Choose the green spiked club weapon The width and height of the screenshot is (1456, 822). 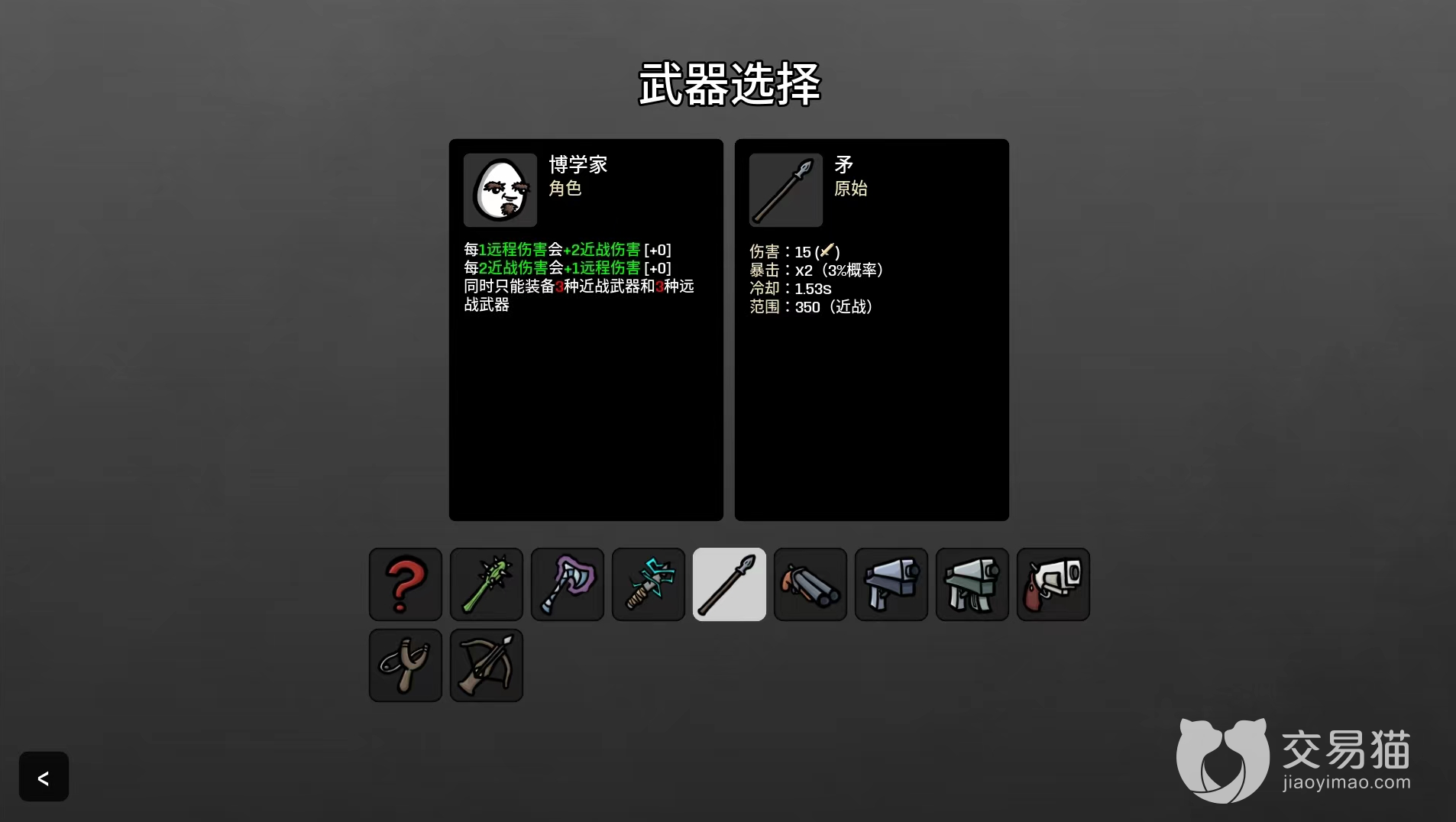tap(487, 584)
